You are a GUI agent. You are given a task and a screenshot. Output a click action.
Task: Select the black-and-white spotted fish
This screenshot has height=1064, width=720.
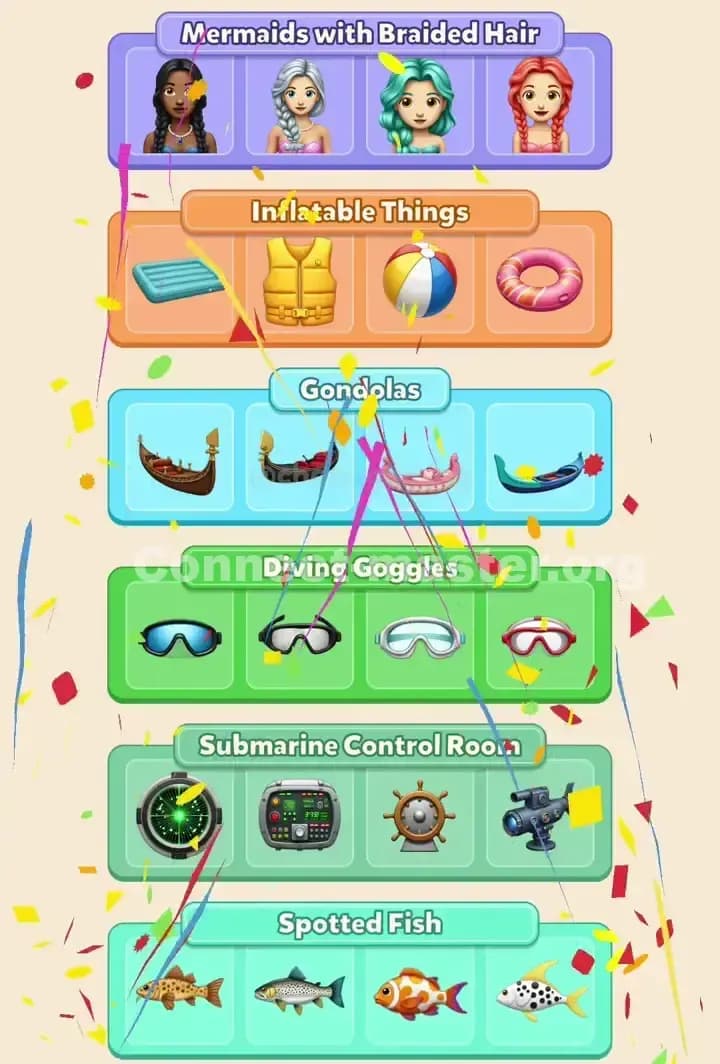point(541,991)
